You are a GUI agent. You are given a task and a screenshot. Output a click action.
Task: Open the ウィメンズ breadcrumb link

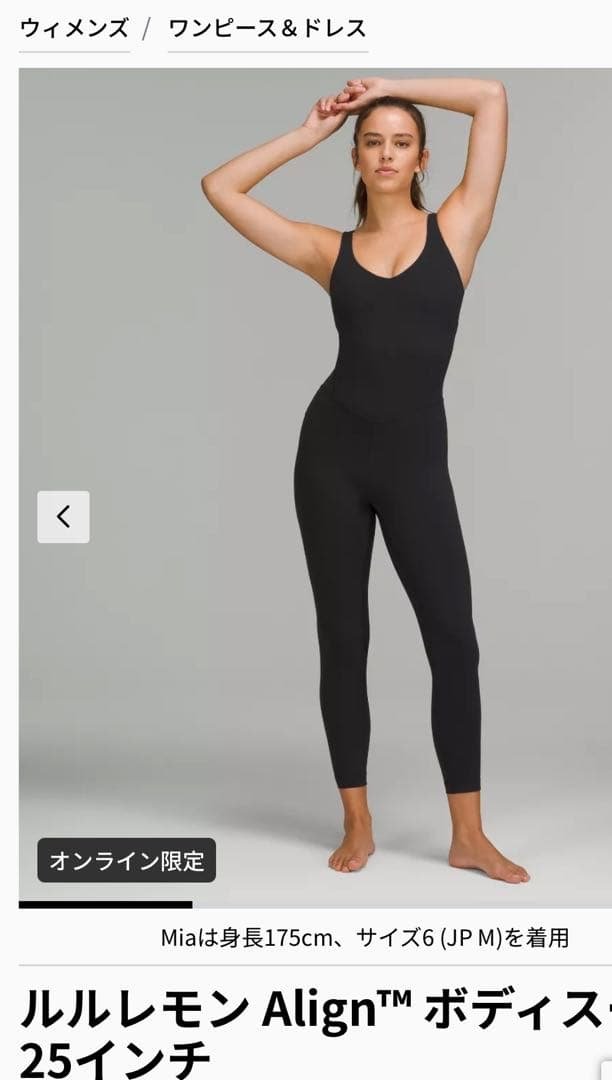pos(74,29)
